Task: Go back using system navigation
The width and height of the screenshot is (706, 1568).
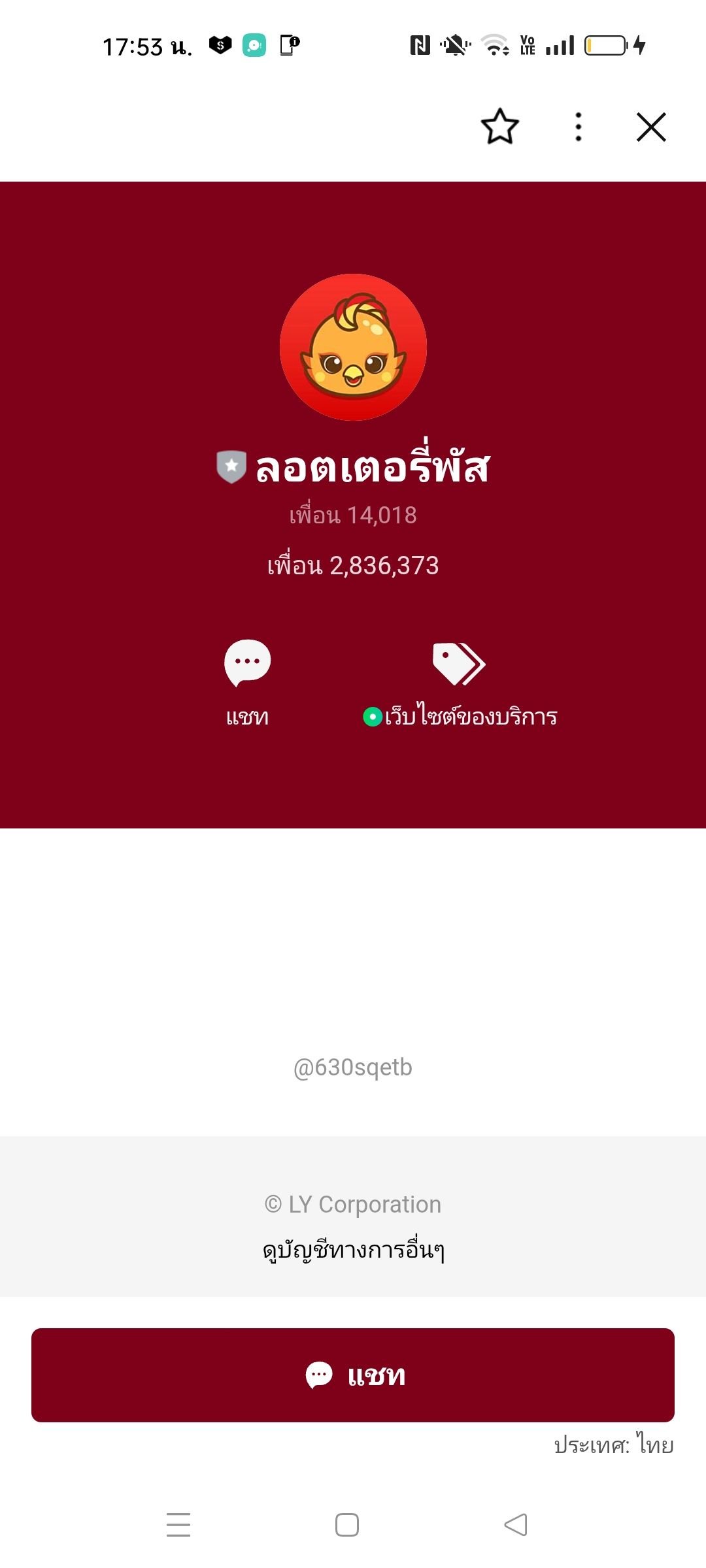Action: pos(516,1525)
